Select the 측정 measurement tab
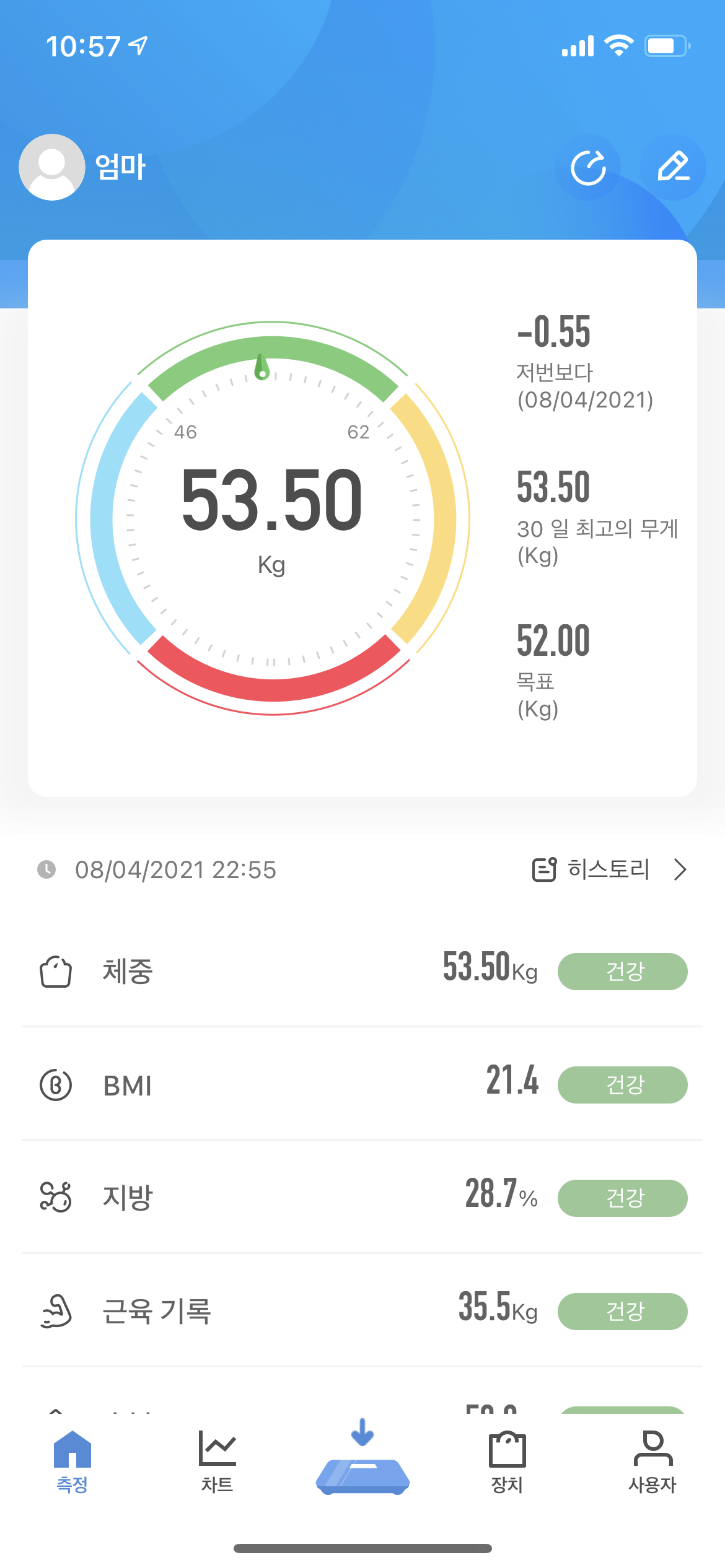 [72, 1460]
